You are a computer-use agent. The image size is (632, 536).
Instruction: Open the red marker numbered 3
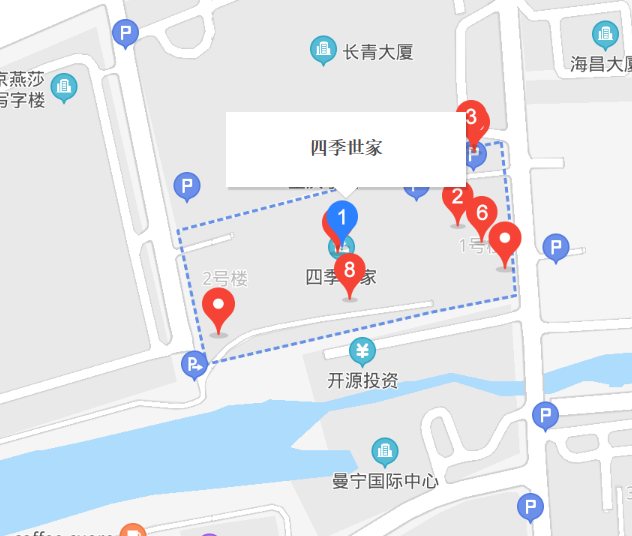pos(471,118)
